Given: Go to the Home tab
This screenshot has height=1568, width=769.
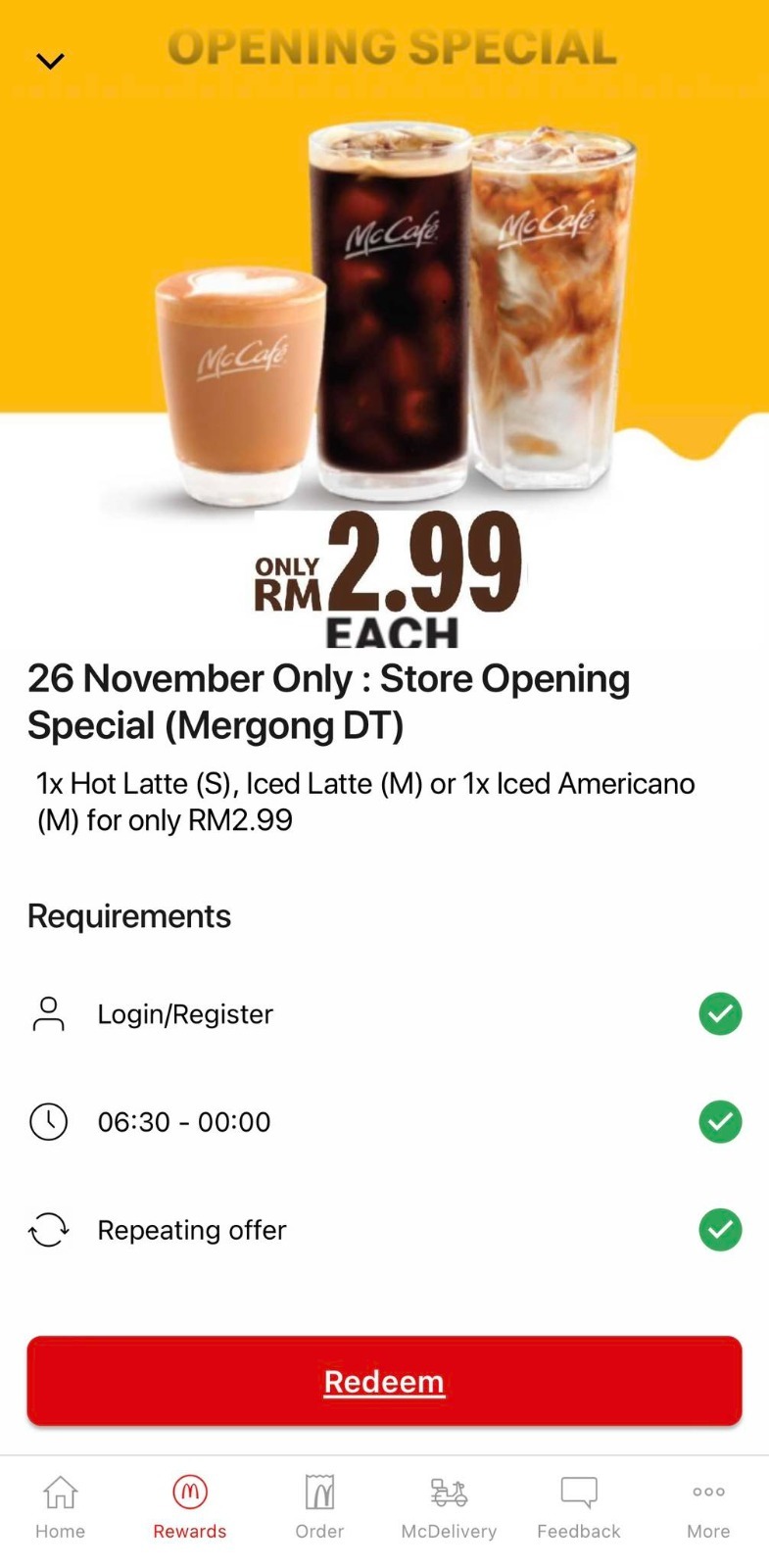Looking at the screenshot, I should pos(60,1507).
